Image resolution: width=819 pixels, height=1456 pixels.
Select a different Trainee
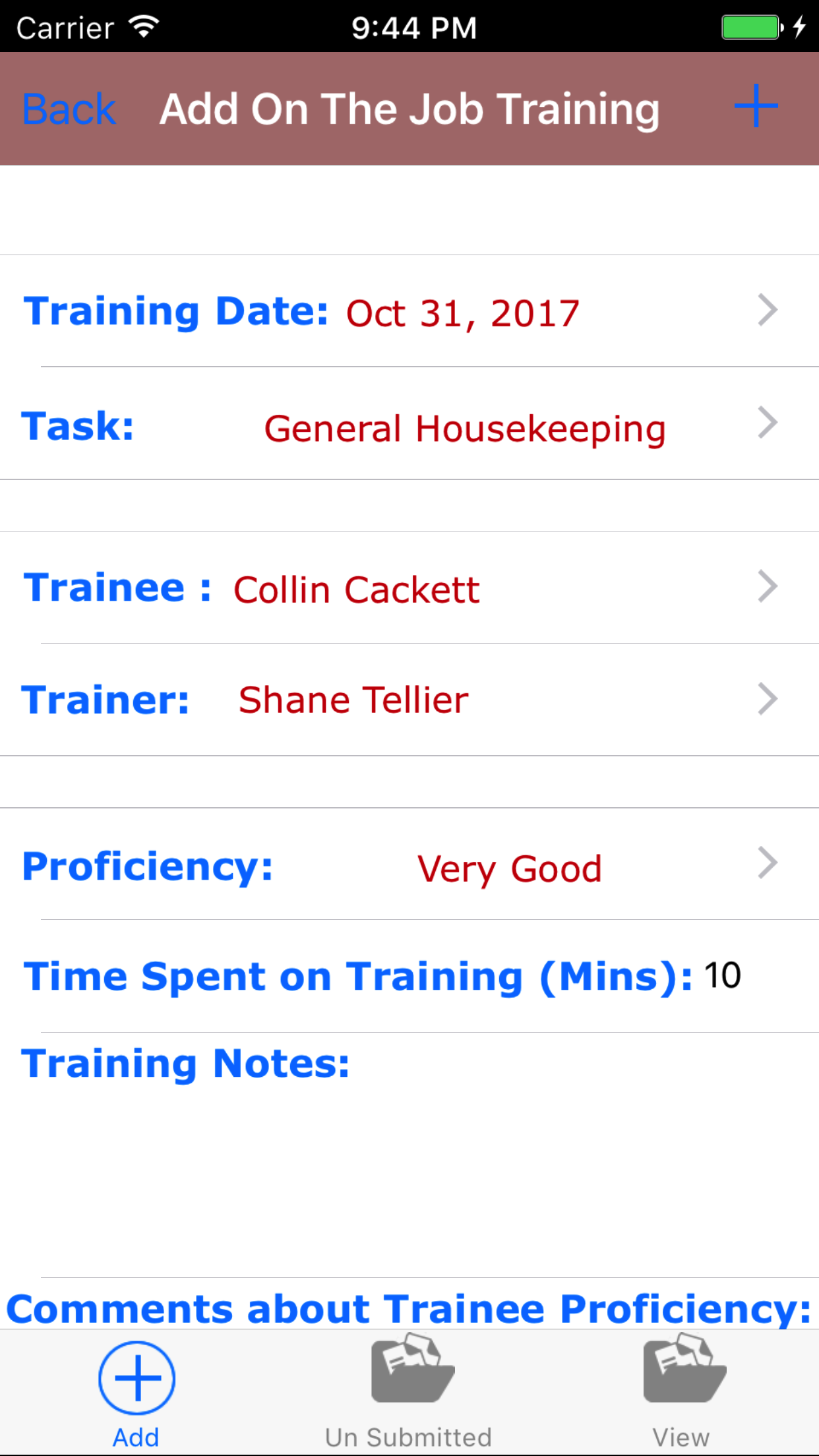[409, 588]
